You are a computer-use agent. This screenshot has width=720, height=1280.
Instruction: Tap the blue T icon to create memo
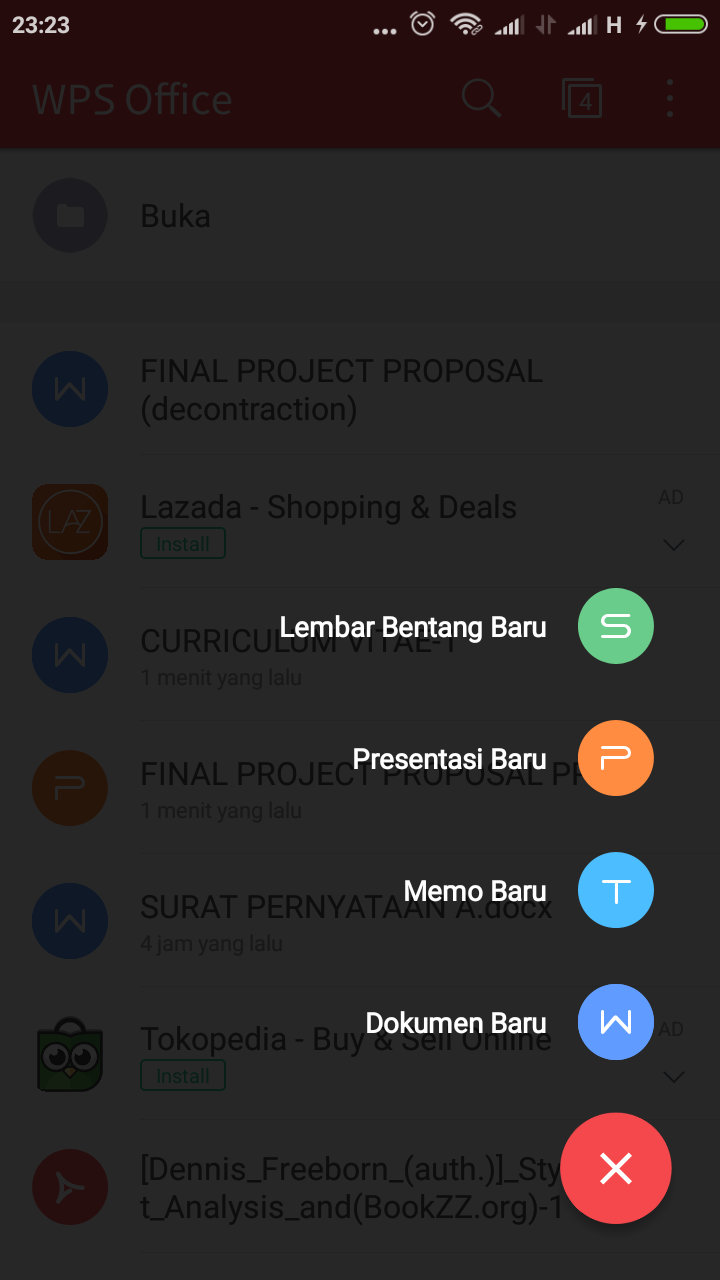[x=615, y=890]
